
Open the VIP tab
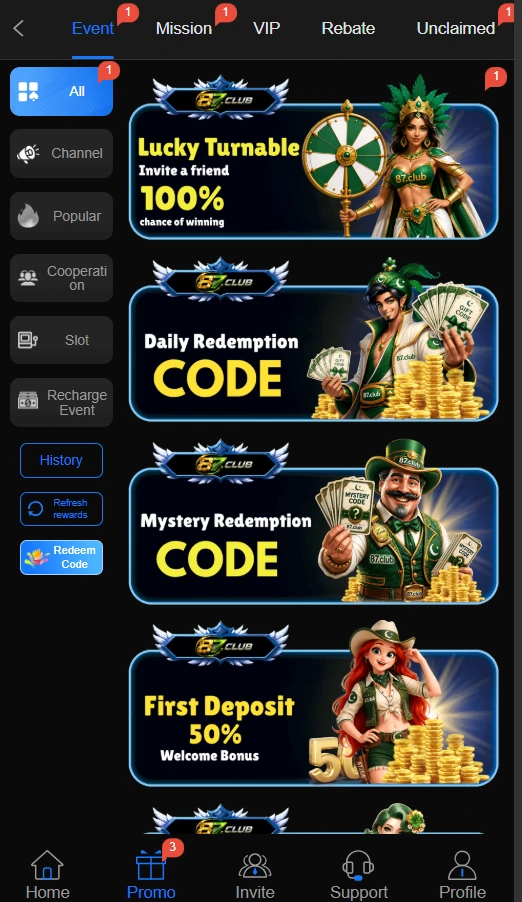(266, 28)
